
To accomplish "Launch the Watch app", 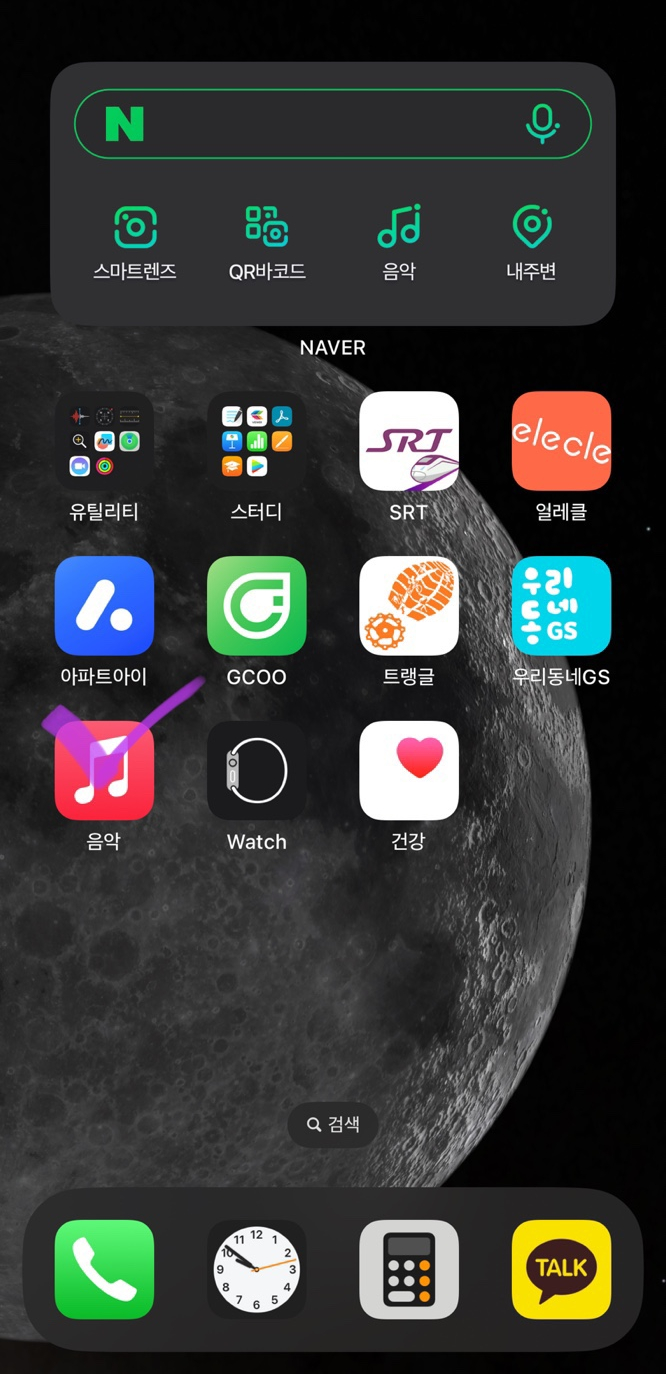I will [x=257, y=771].
